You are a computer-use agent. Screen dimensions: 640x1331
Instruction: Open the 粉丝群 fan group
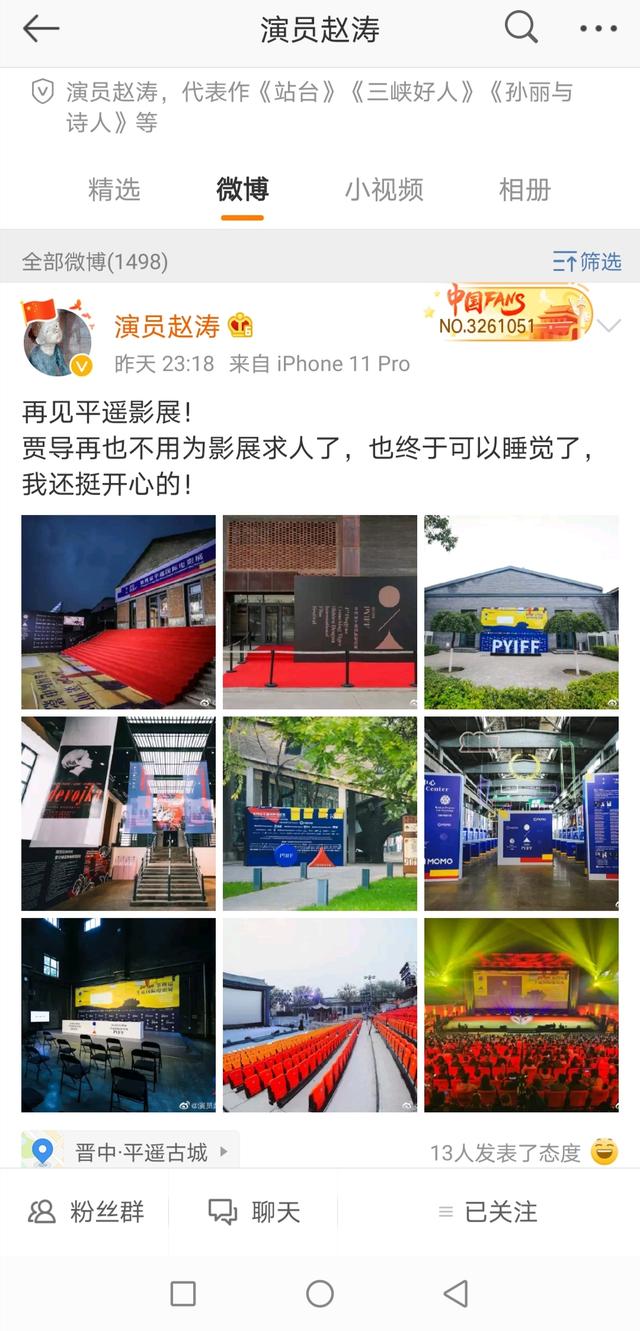[x=86, y=1212]
